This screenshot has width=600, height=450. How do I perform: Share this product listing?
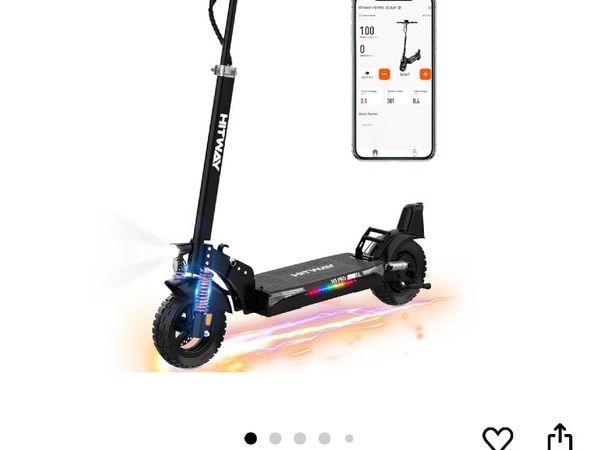[560, 438]
